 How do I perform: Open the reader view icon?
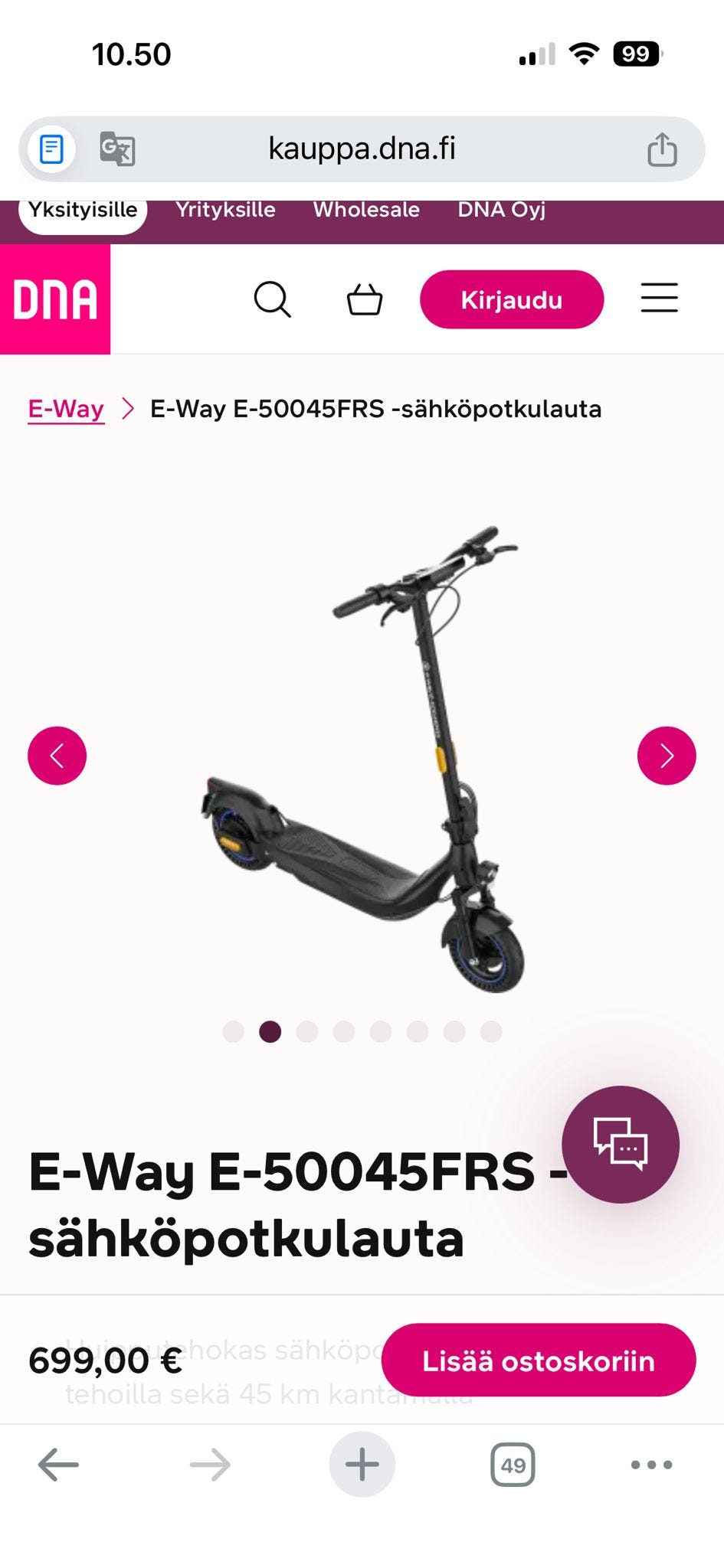pos(51,149)
